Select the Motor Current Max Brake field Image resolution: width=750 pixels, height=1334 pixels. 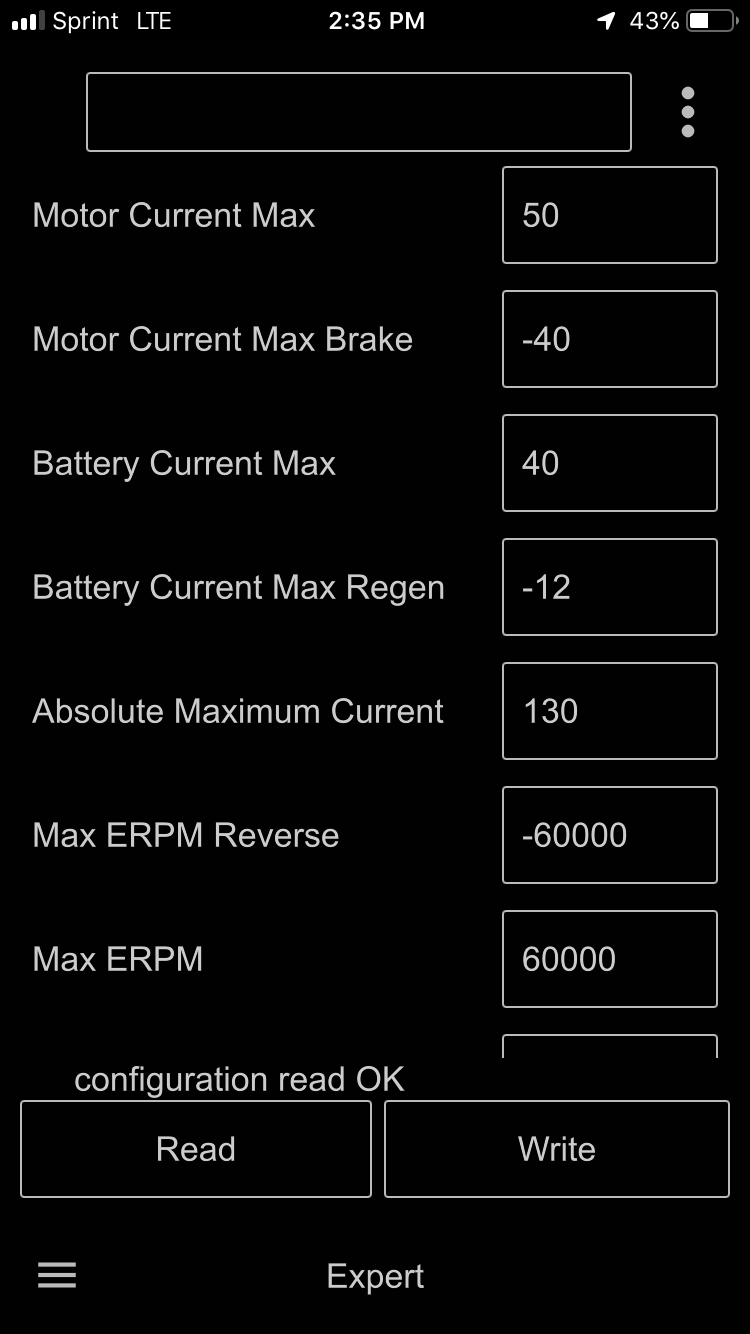click(x=610, y=339)
